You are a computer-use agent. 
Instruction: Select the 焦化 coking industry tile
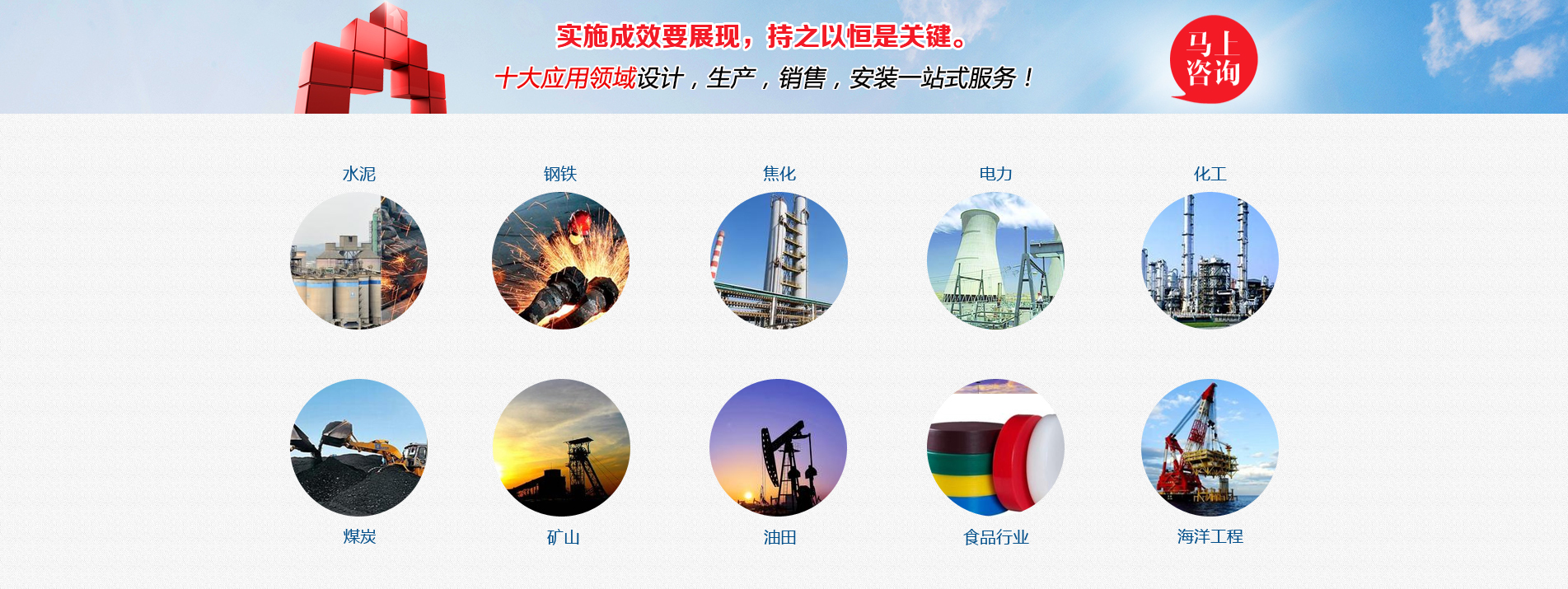[x=779, y=260]
